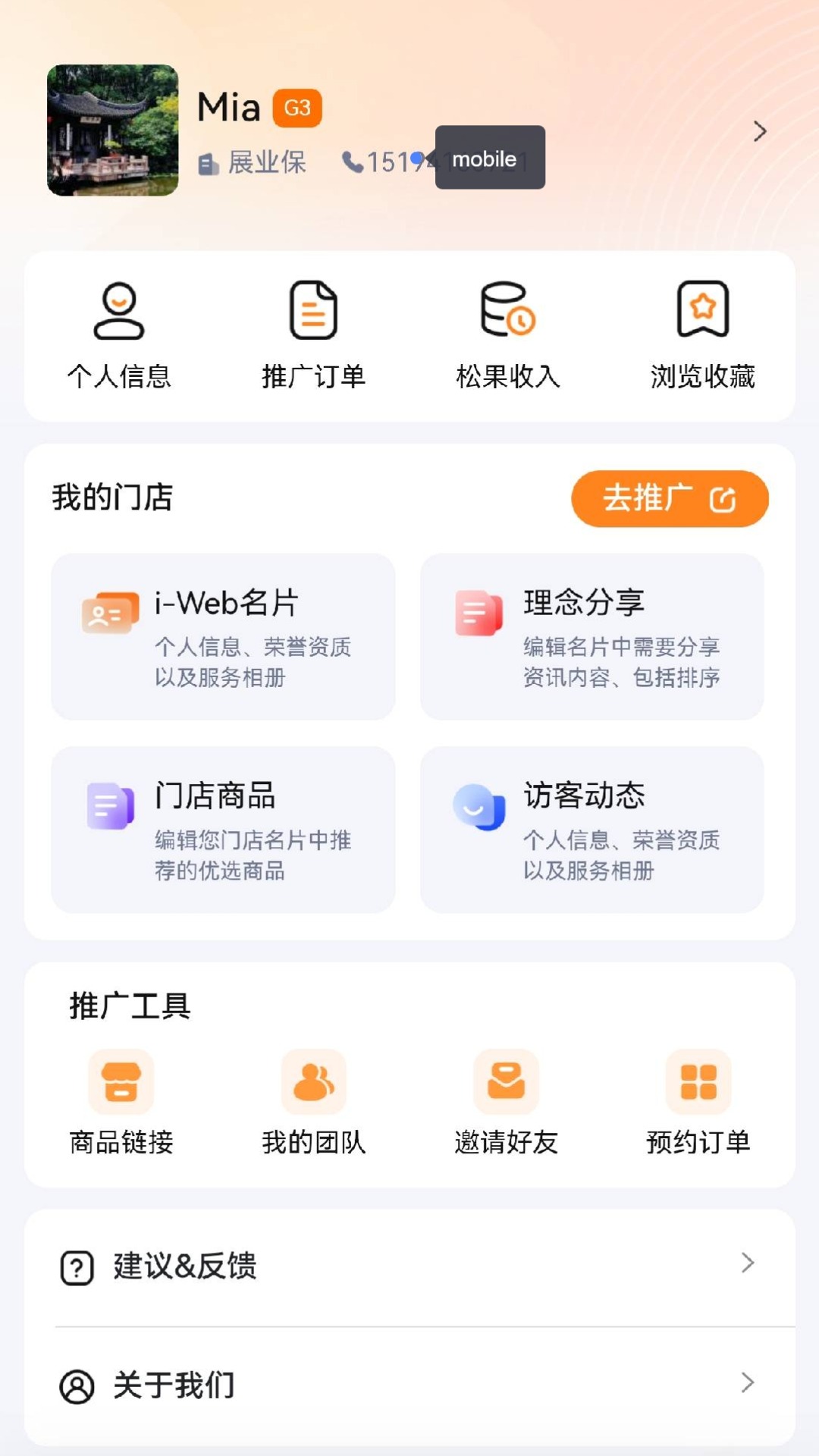Image resolution: width=819 pixels, height=1456 pixels.
Task: Tap the mobile phone number tooltip
Action: coord(489,157)
